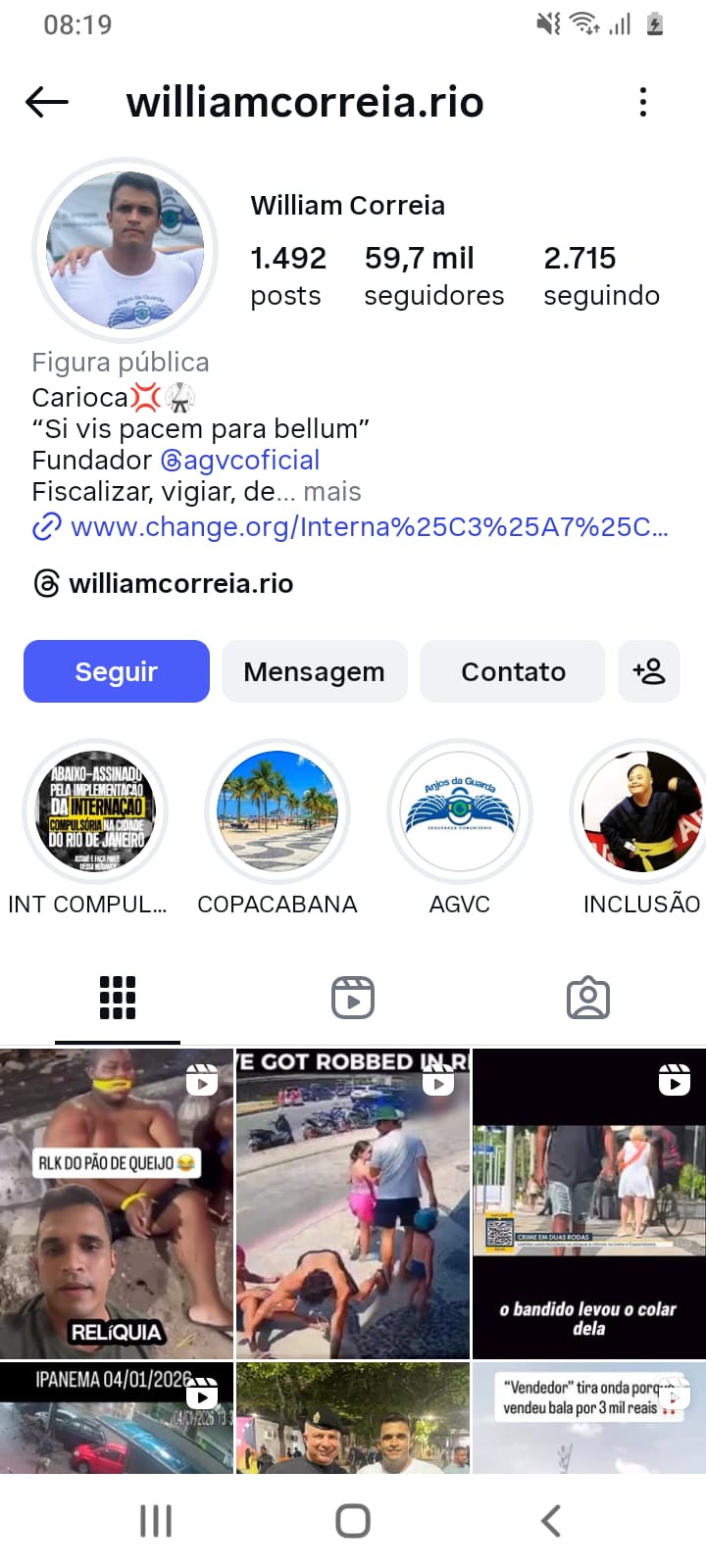Switch to the tagged posts tab

[588, 998]
